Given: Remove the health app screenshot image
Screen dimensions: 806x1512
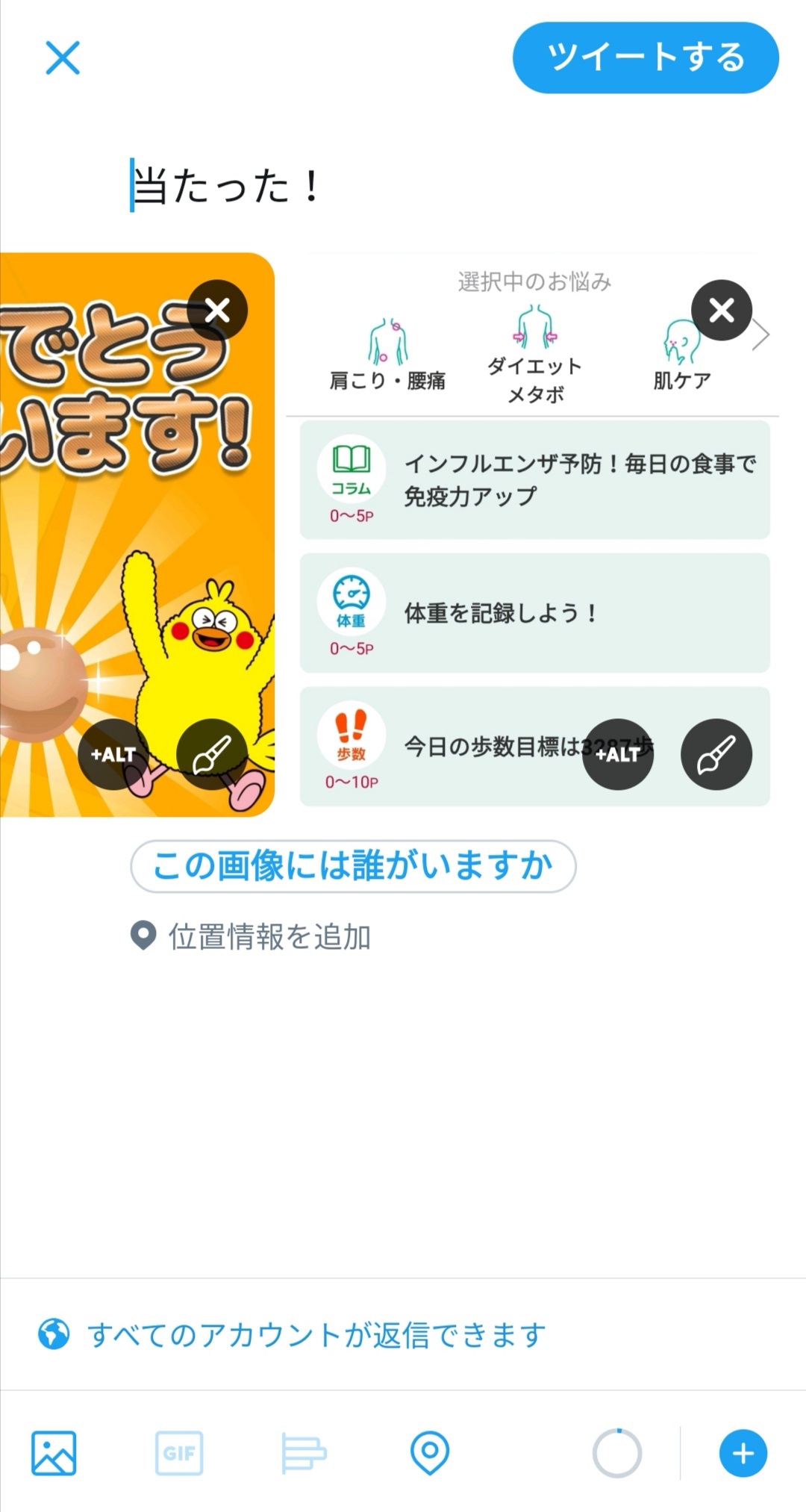Looking at the screenshot, I should pos(721,310).
